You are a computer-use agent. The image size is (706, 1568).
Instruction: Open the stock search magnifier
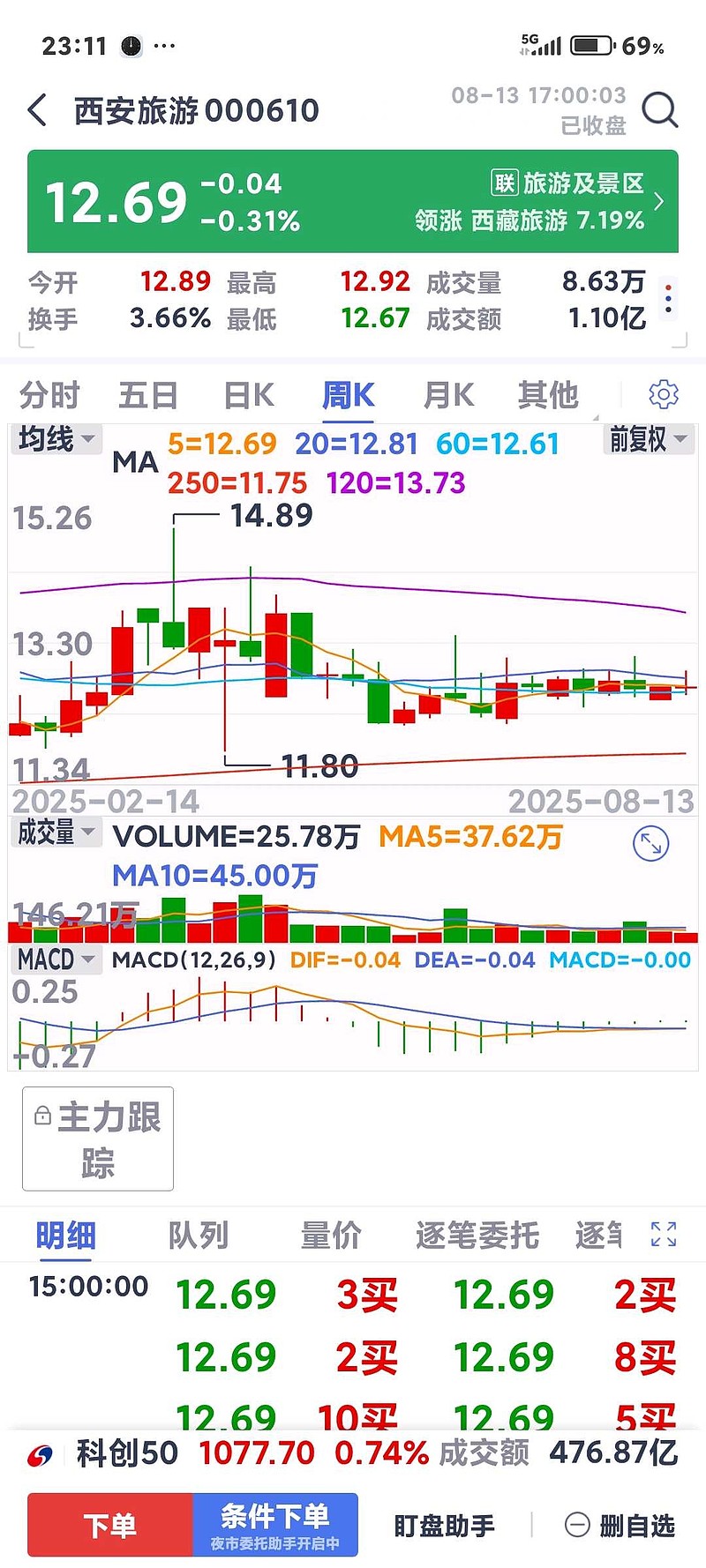tap(660, 111)
